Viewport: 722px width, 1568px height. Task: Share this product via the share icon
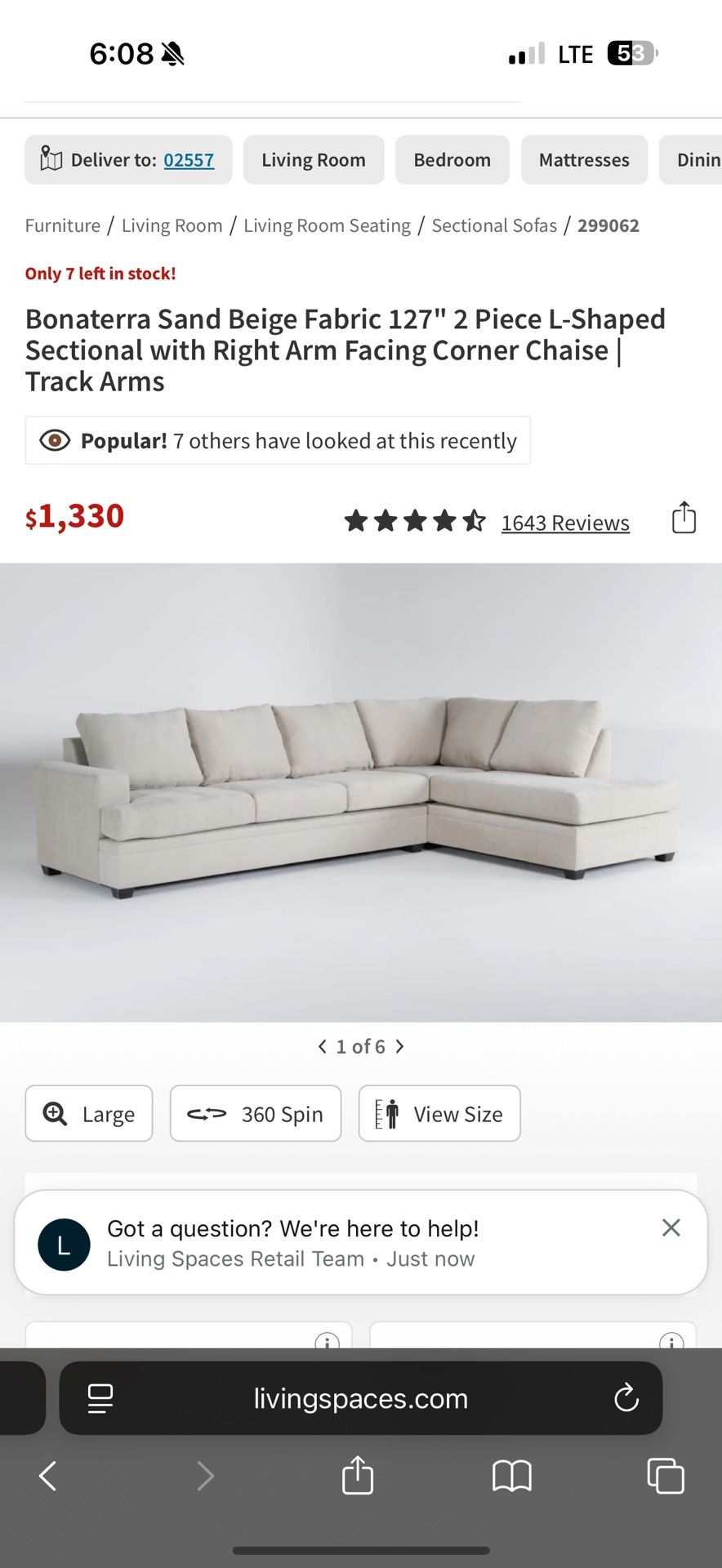pyautogui.click(x=683, y=517)
